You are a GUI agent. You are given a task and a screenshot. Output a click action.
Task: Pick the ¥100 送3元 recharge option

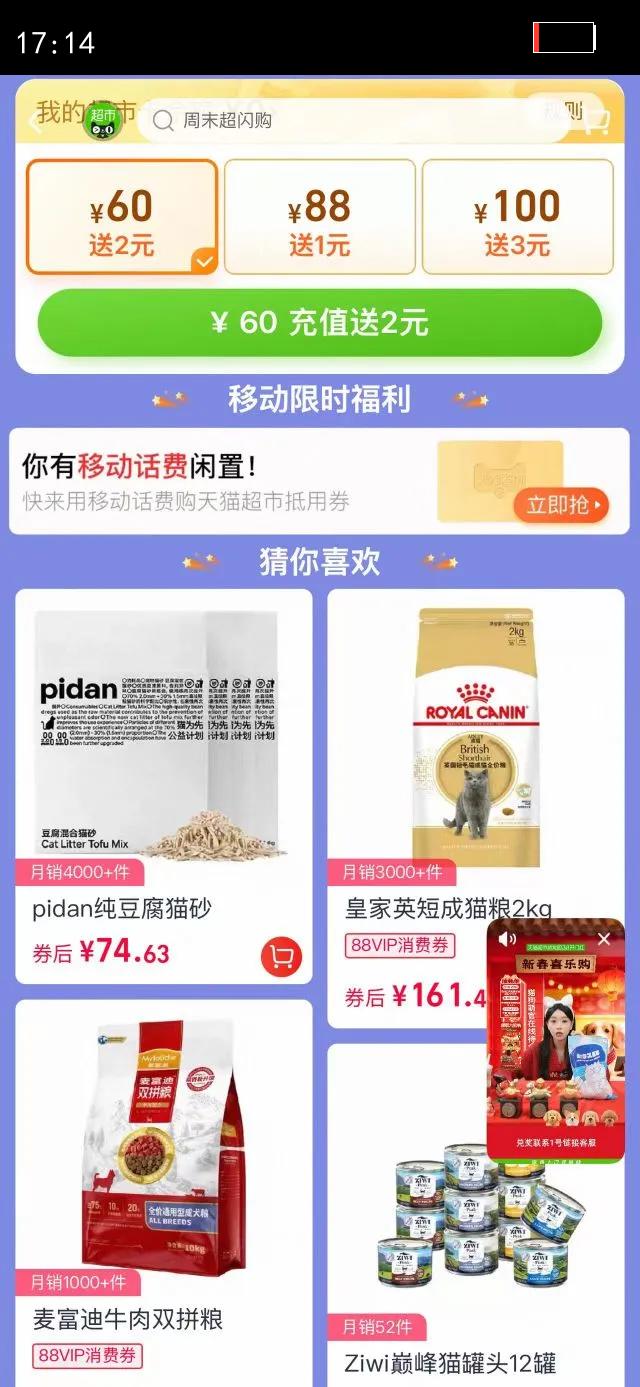517,217
